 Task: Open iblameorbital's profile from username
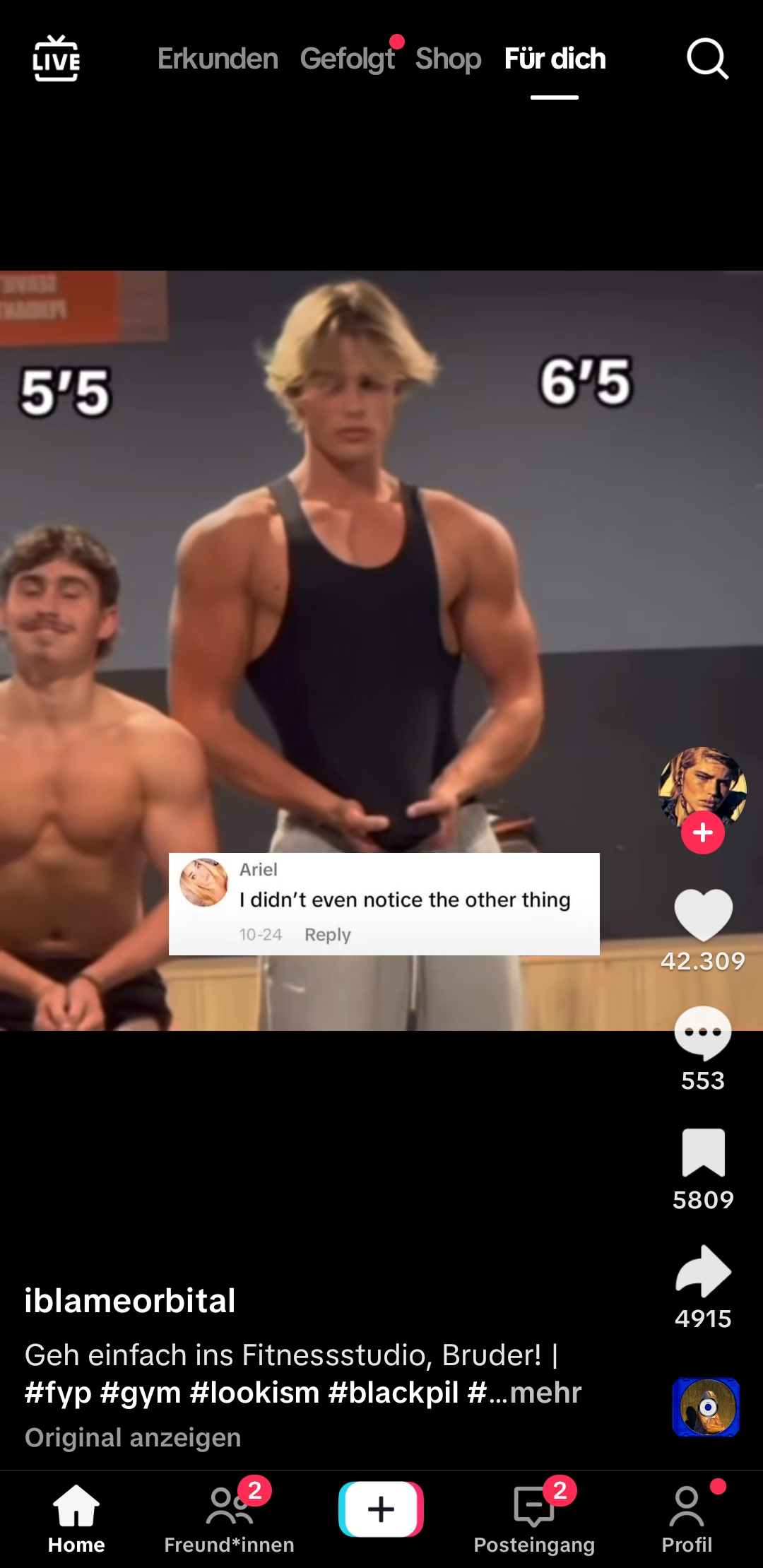pyautogui.click(x=130, y=1301)
